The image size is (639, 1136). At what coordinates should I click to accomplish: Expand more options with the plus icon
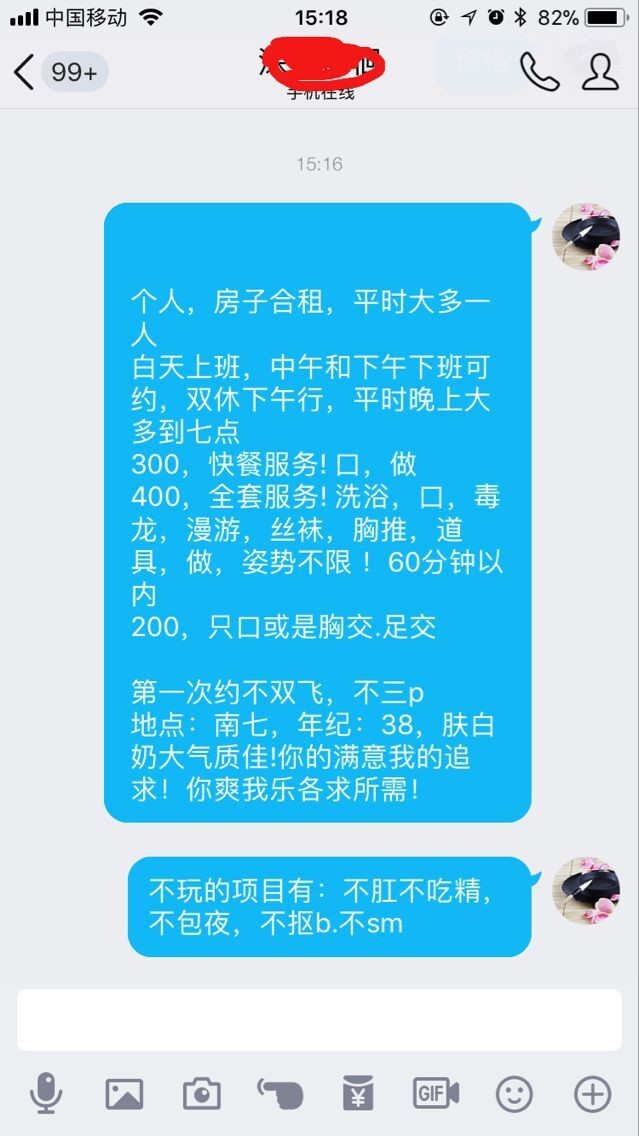tap(592, 1094)
